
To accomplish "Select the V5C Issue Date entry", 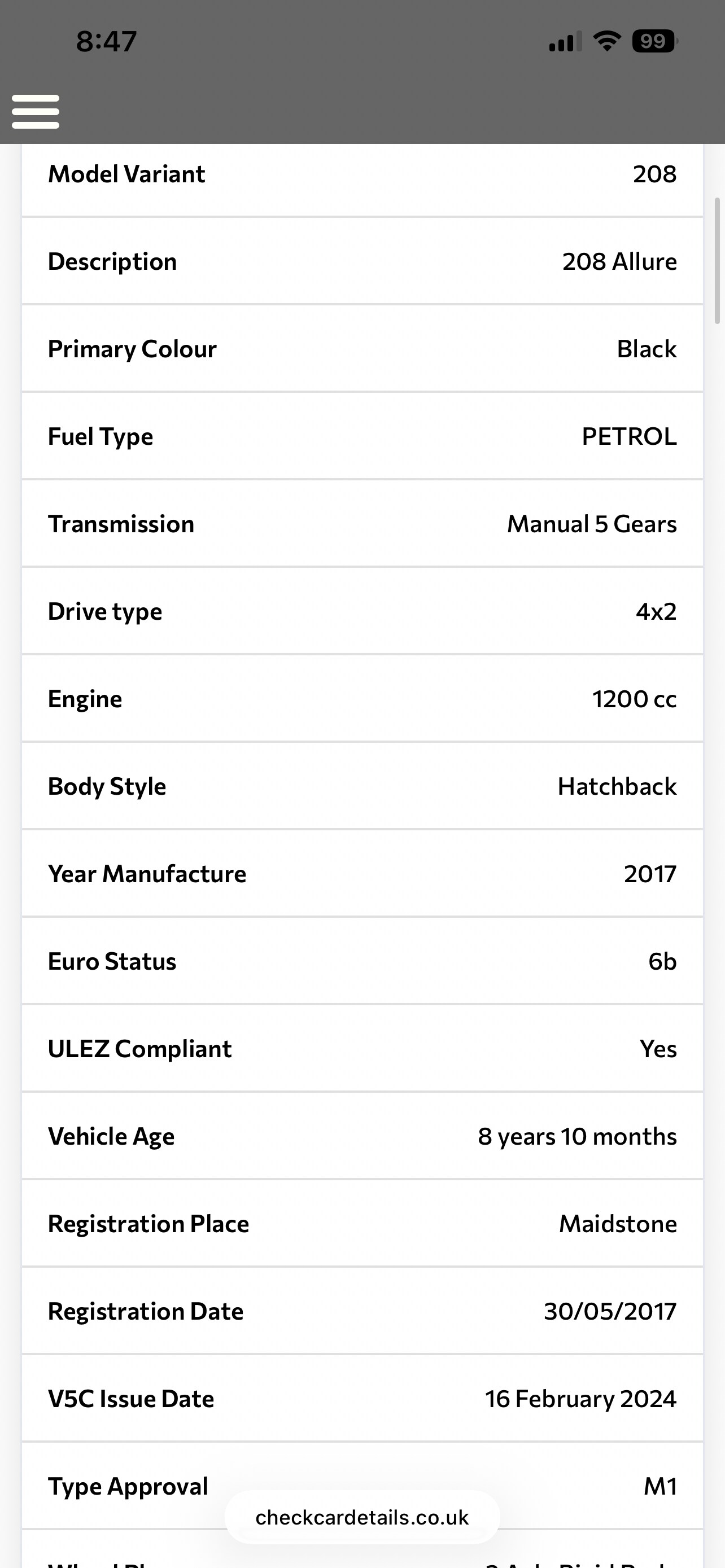I will (361, 1398).
